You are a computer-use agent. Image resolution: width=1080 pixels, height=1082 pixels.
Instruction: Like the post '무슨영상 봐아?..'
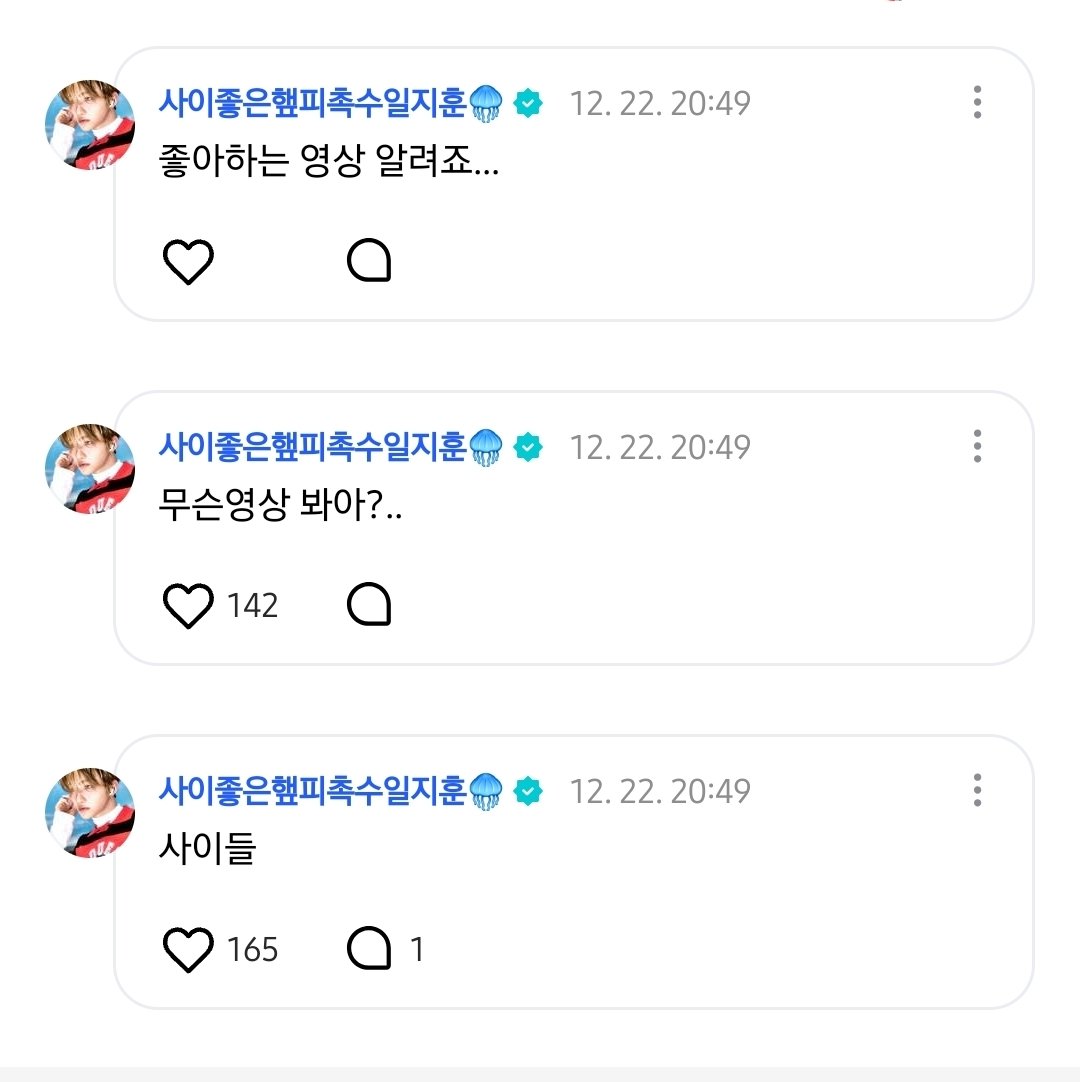tap(188, 606)
